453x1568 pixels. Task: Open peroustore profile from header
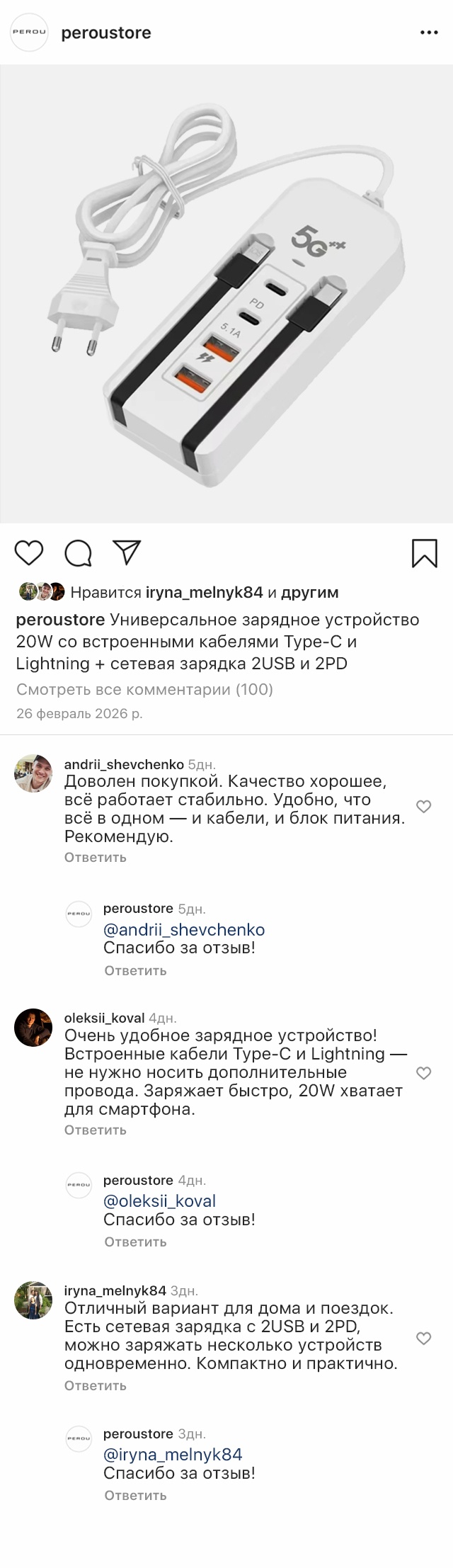click(106, 33)
